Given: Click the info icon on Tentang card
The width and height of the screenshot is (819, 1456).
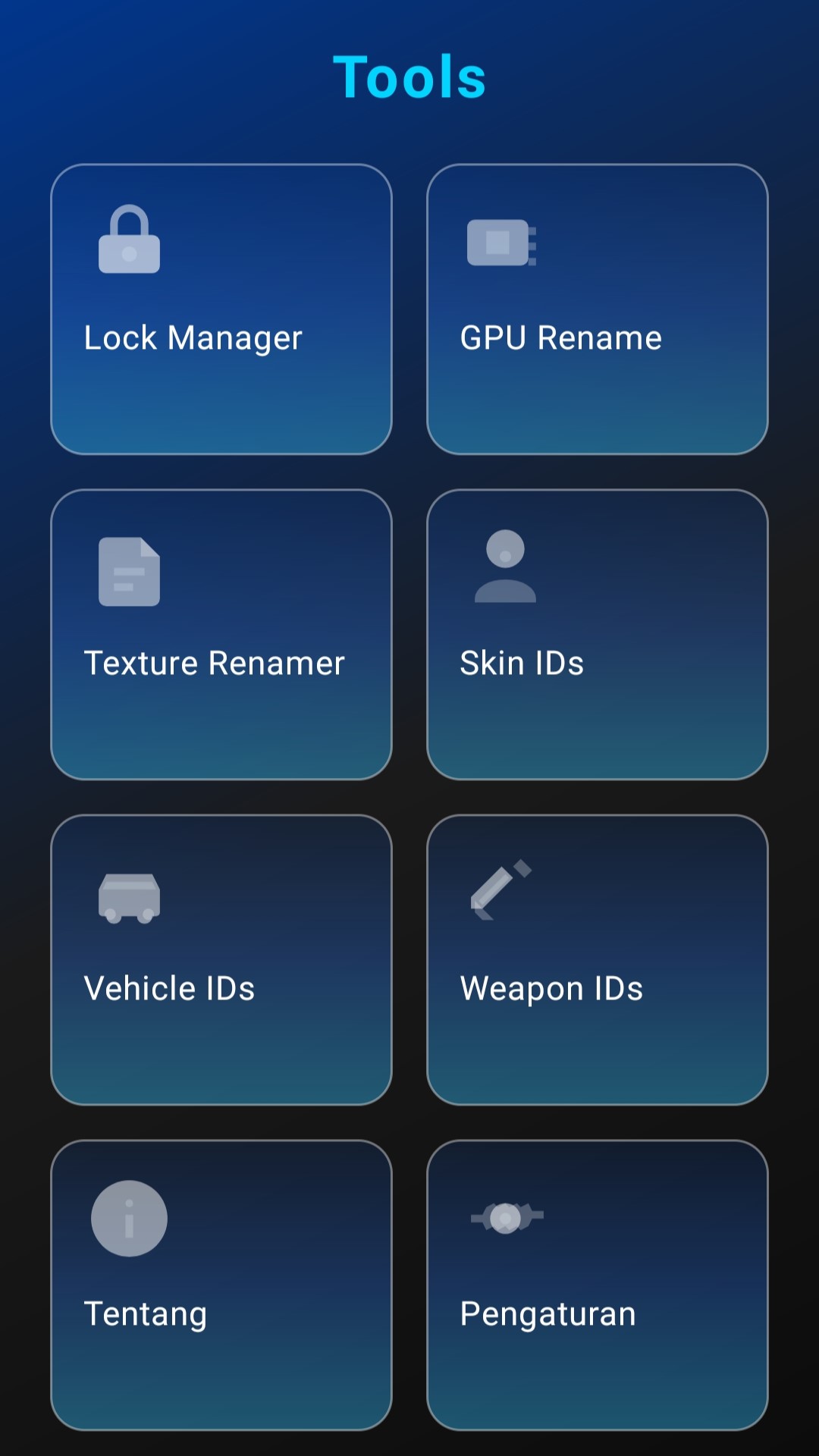Looking at the screenshot, I should [x=128, y=1217].
